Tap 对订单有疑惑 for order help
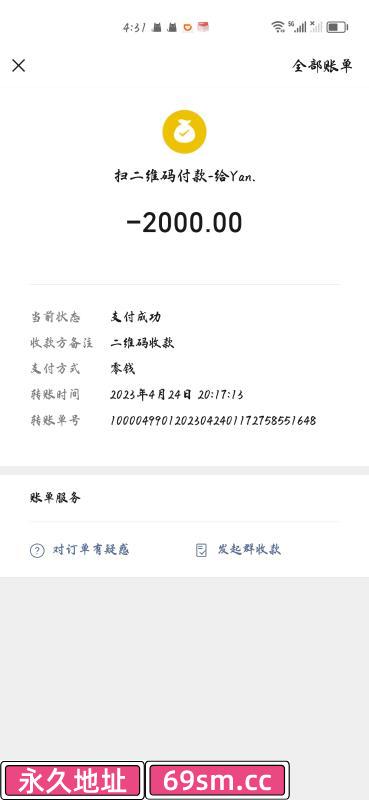The image size is (369, 800). point(79,550)
